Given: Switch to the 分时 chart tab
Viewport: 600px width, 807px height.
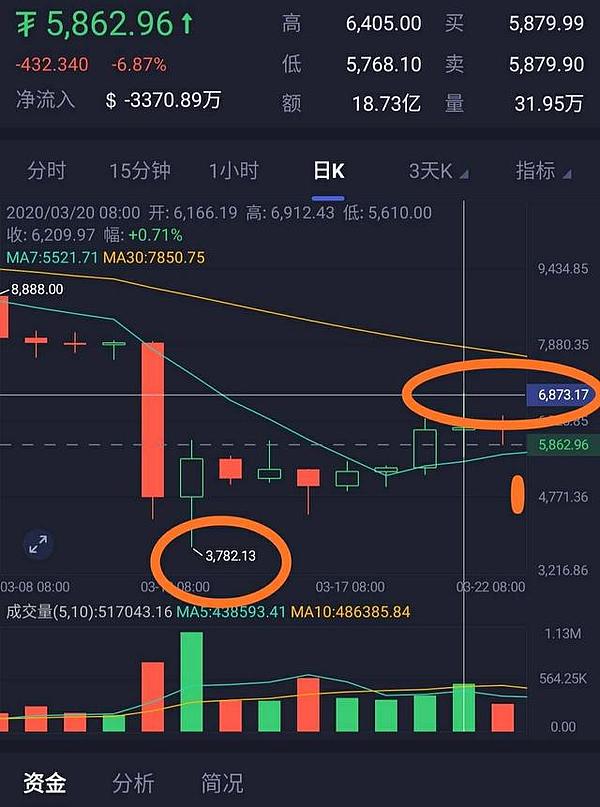Looking at the screenshot, I should (x=46, y=171).
